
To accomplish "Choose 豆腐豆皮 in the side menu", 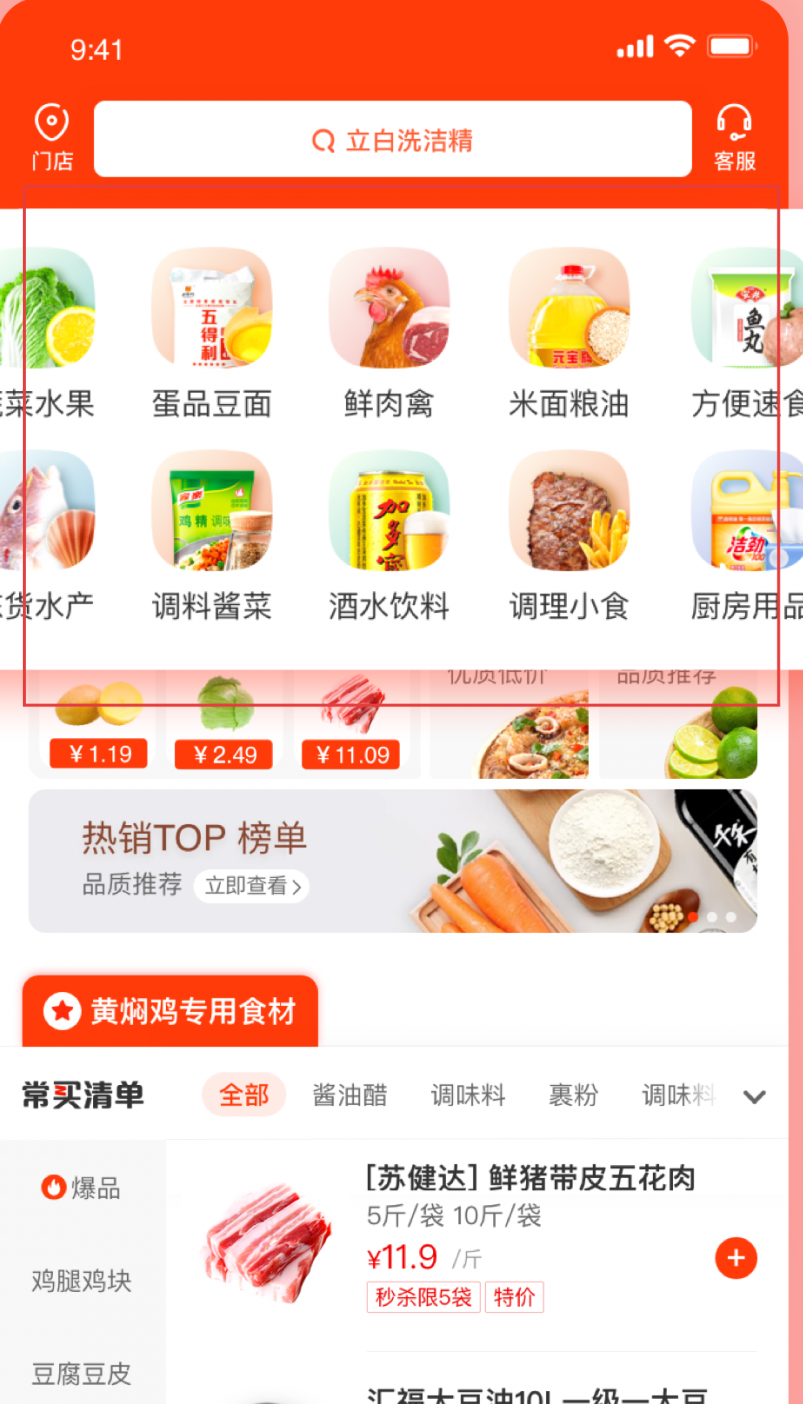I will 82,1374.
